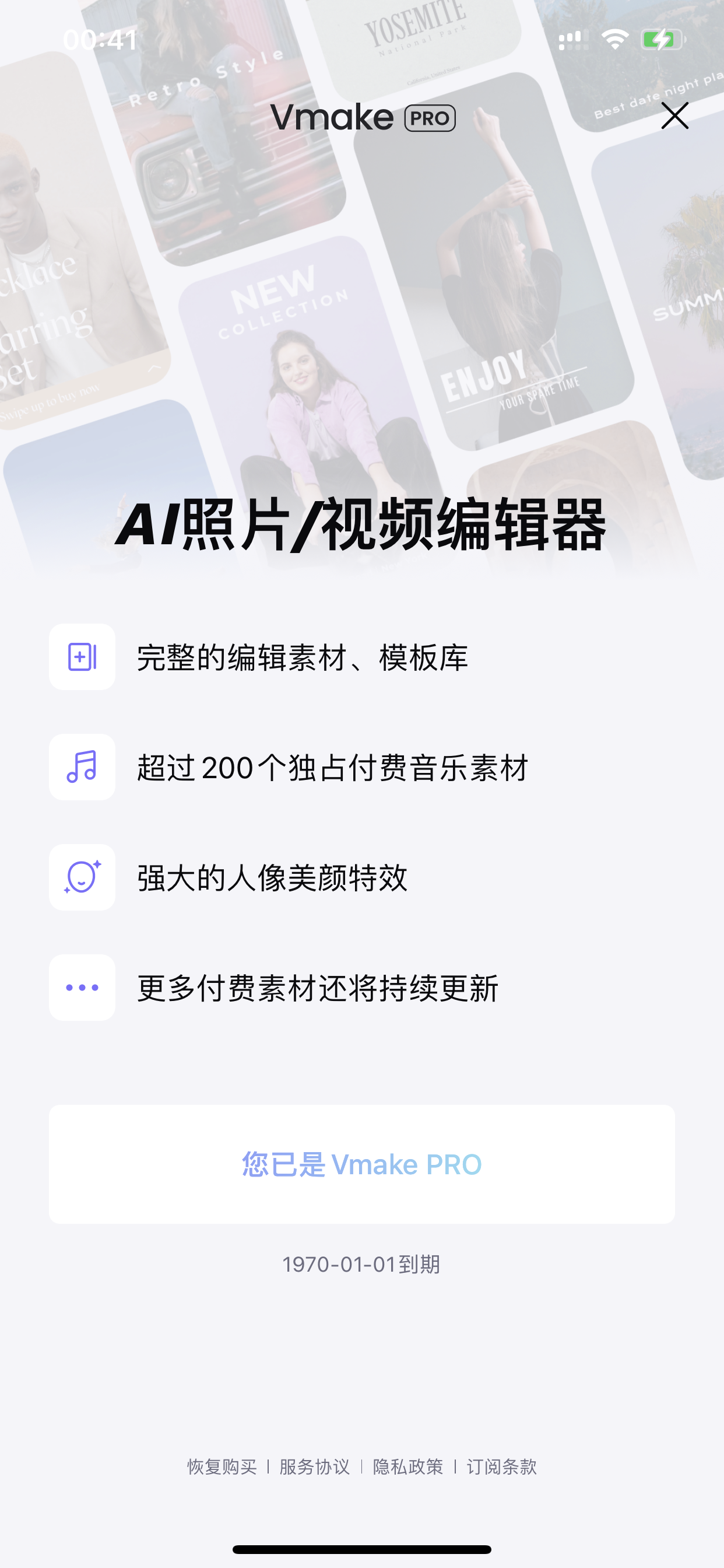Close the Vmake PRO subscription page
The height and width of the screenshot is (1568, 724).
tap(674, 116)
